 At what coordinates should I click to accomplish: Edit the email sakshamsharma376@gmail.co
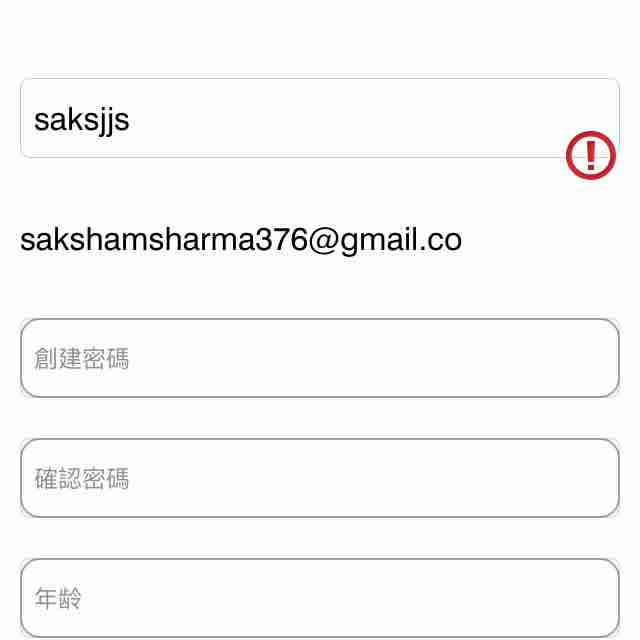[241, 240]
